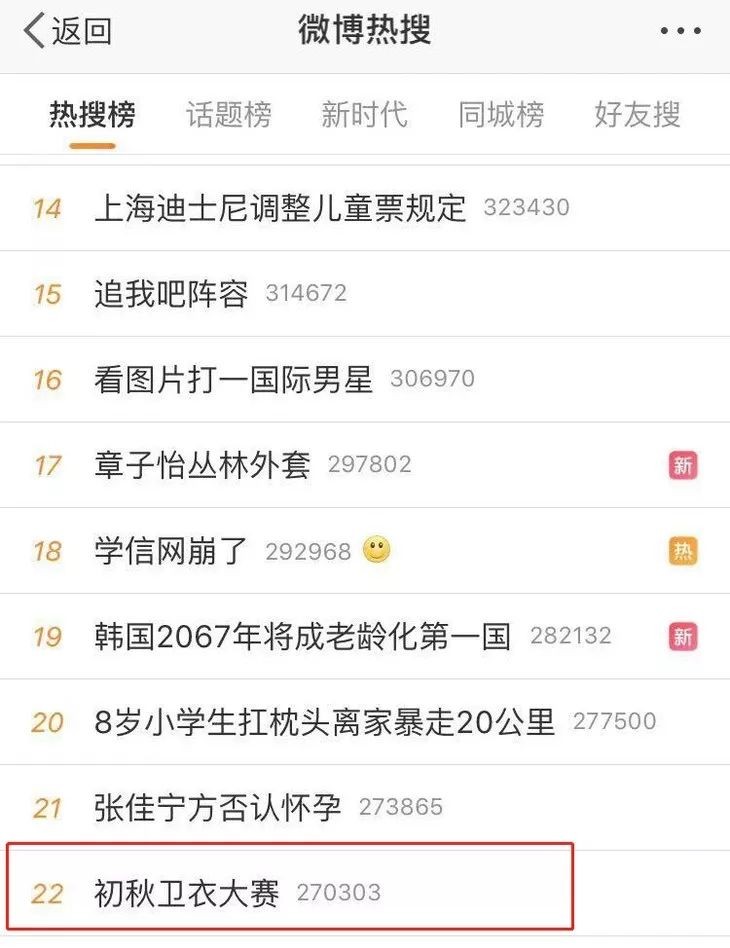Tap the 学信网崩了 hot topic

(171, 551)
